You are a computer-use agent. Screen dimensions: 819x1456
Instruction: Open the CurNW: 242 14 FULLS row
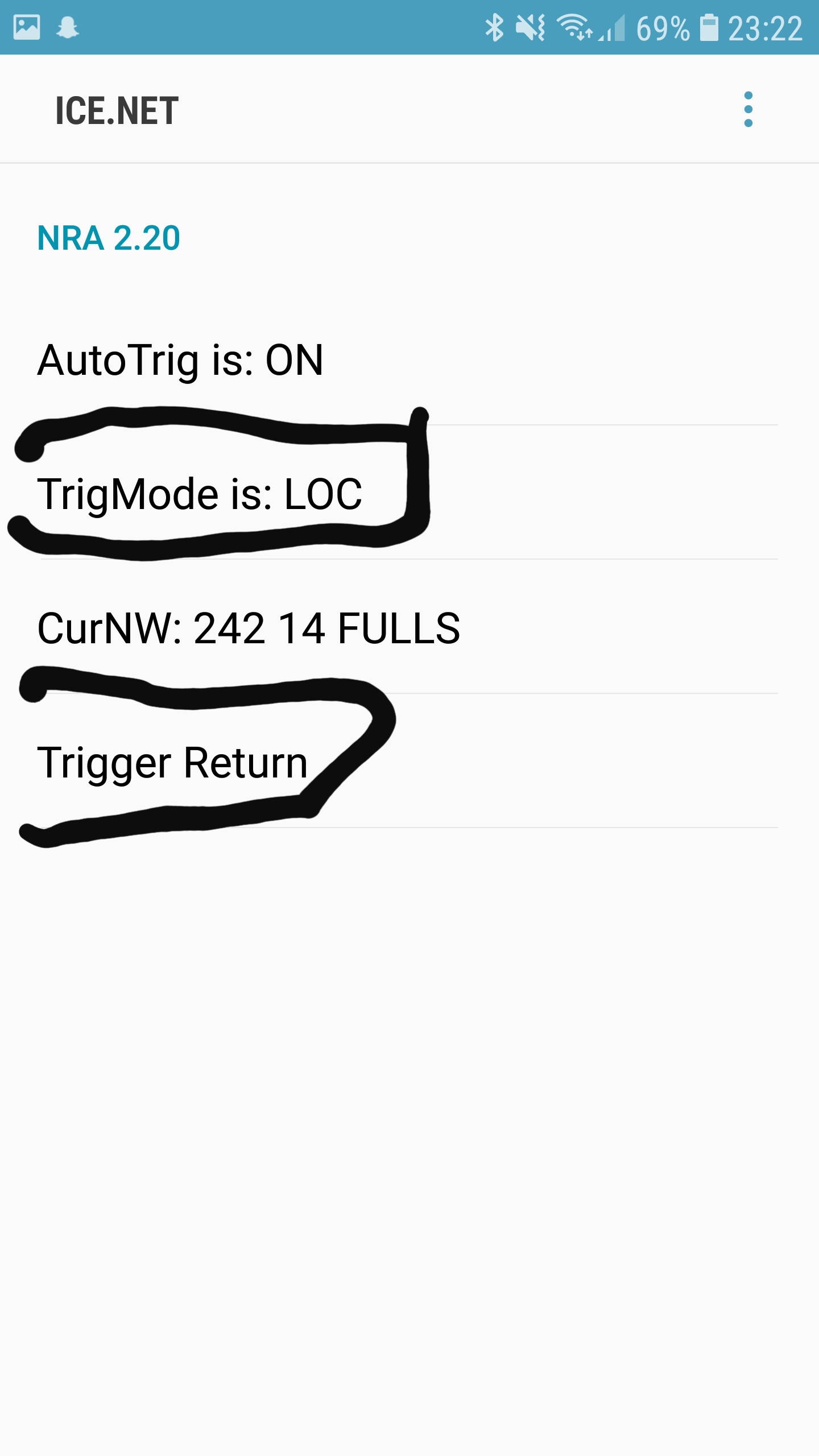tap(409, 627)
